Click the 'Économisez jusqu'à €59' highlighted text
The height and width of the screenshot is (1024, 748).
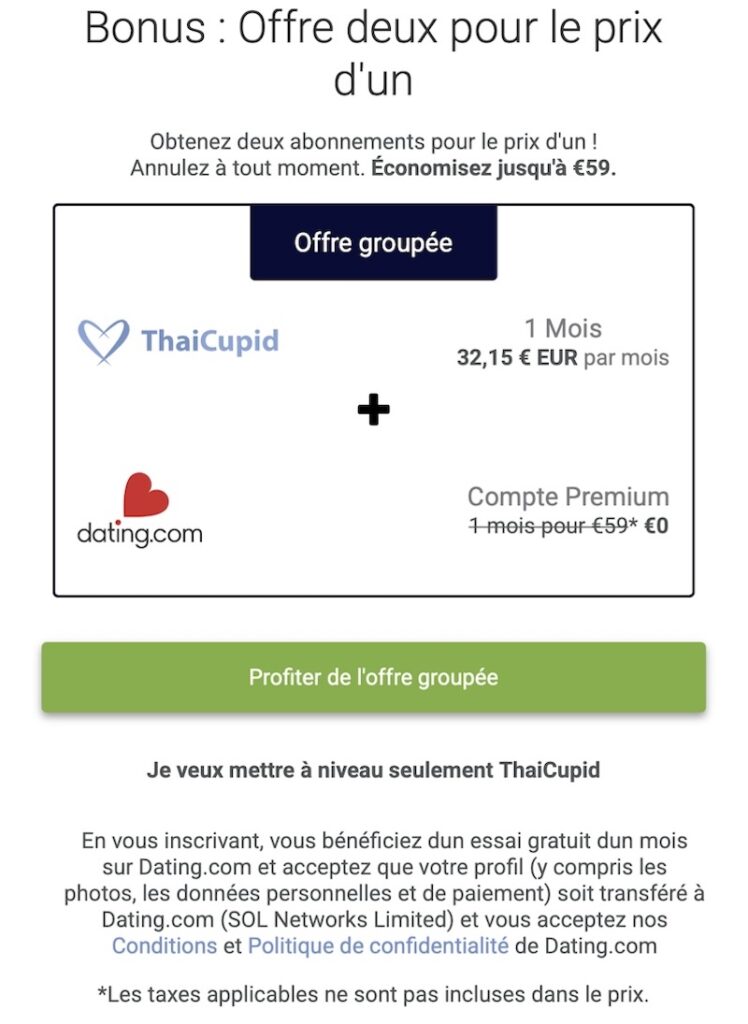point(496,169)
